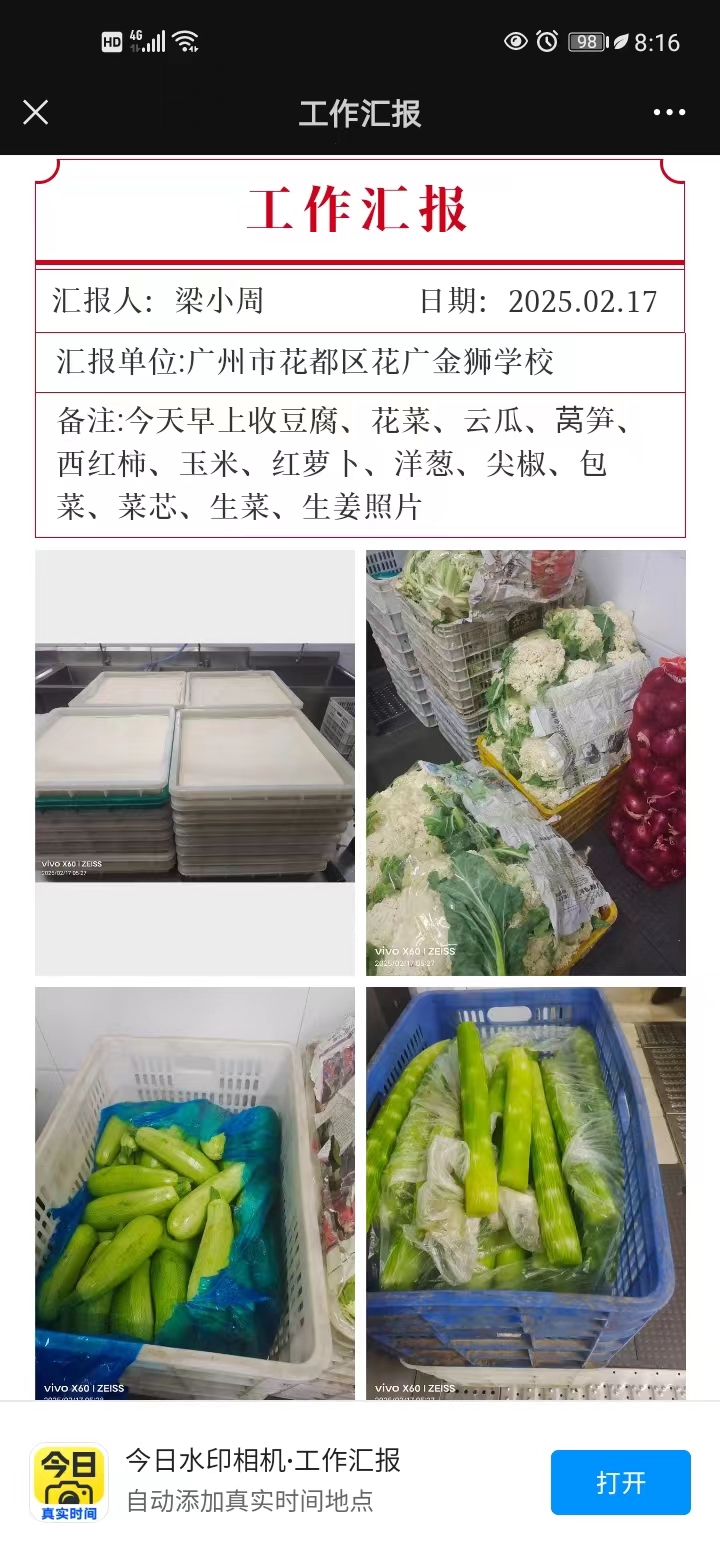
Task: View the tofu trays photo
Action: (195, 762)
